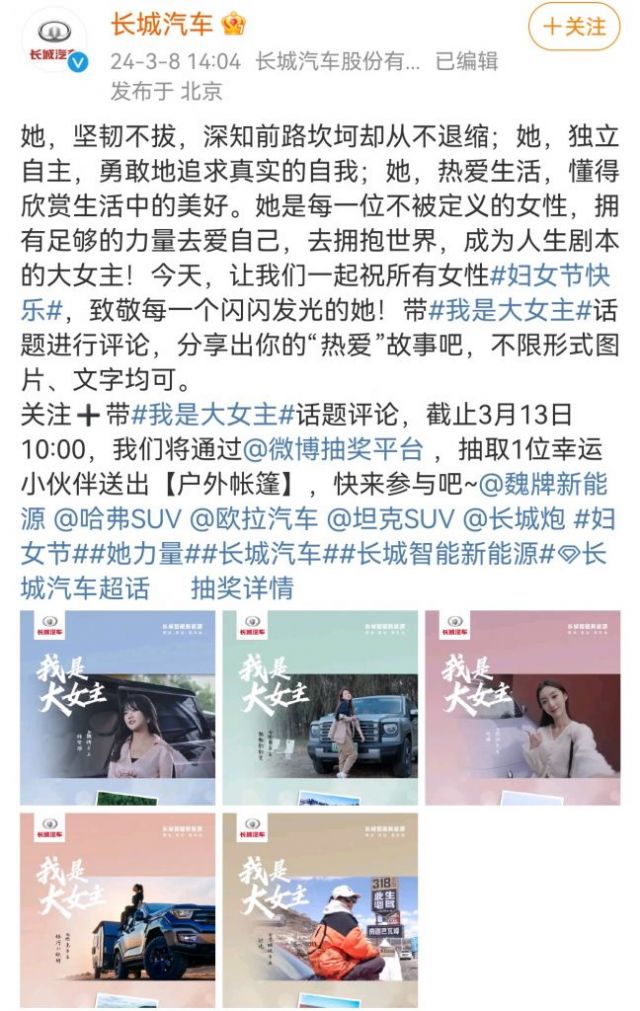Screen dimensions: 640x1011
Task: Open third pink poster image
Action: pos(522,707)
